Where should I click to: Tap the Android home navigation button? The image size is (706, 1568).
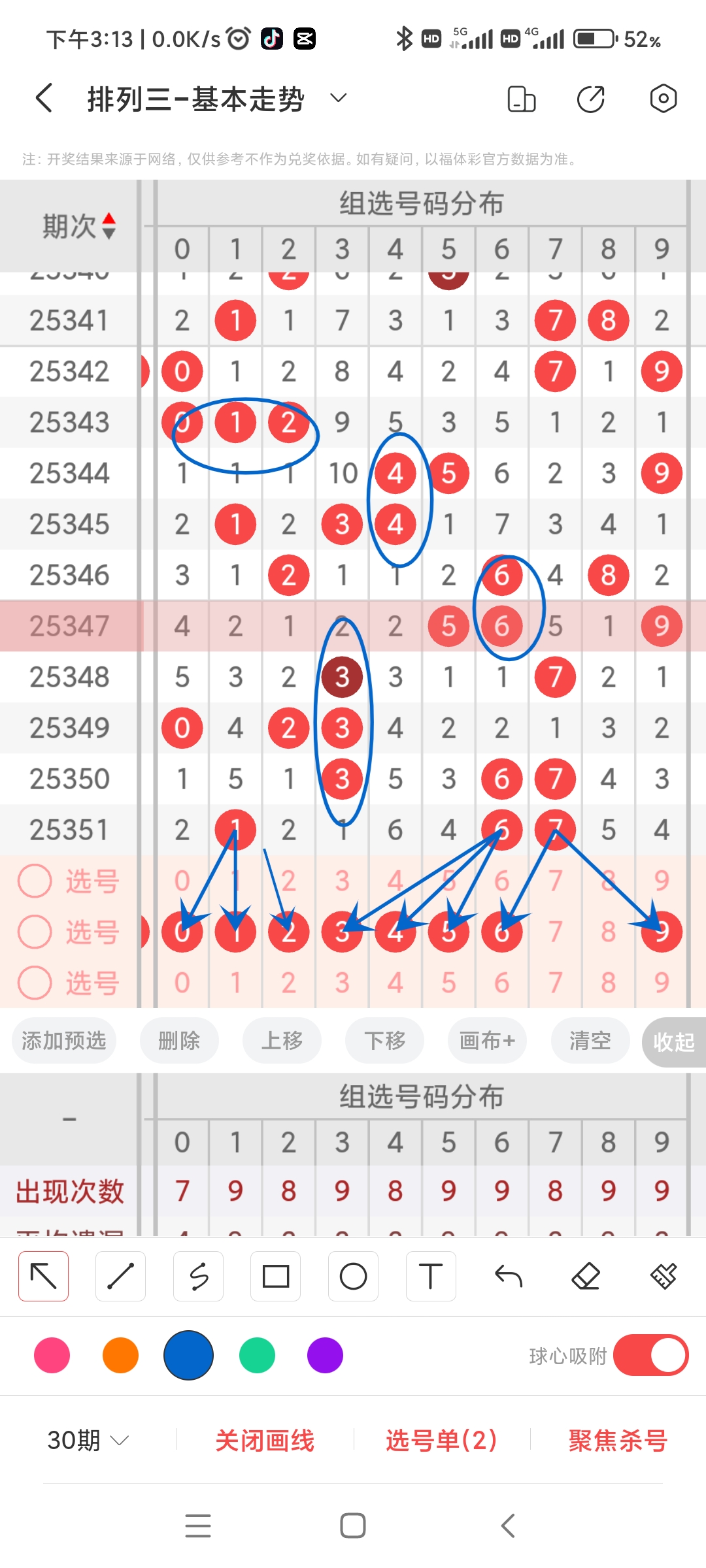point(352,1525)
